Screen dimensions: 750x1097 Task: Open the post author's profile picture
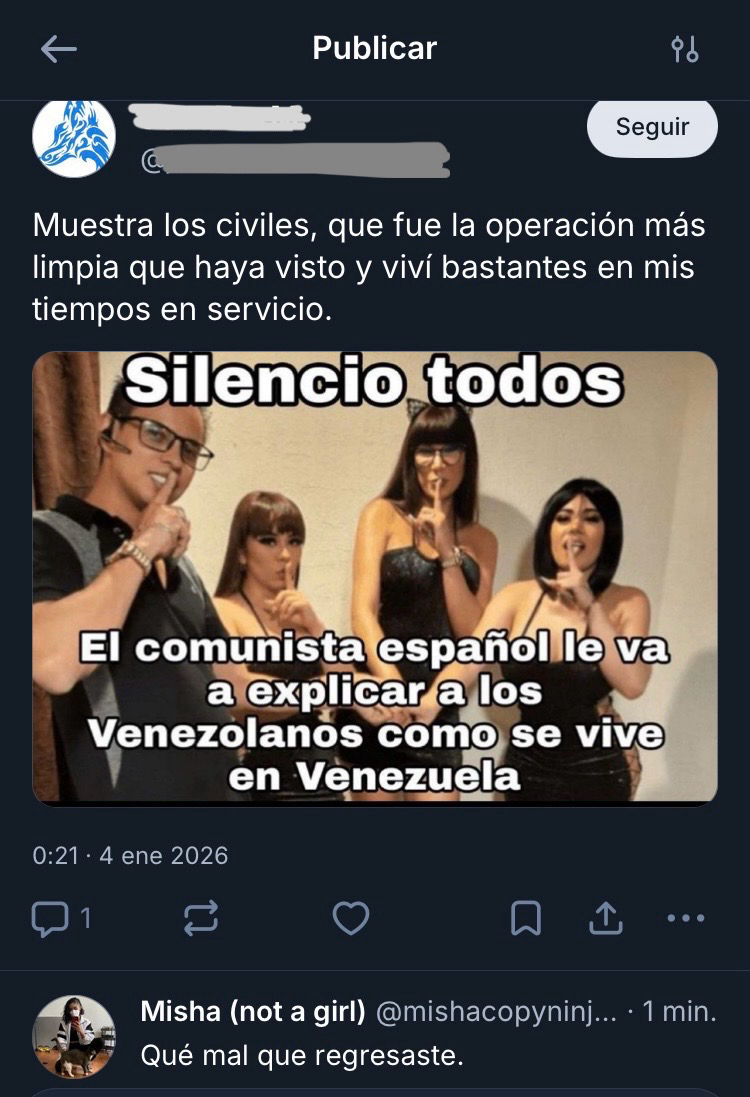tap(74, 137)
